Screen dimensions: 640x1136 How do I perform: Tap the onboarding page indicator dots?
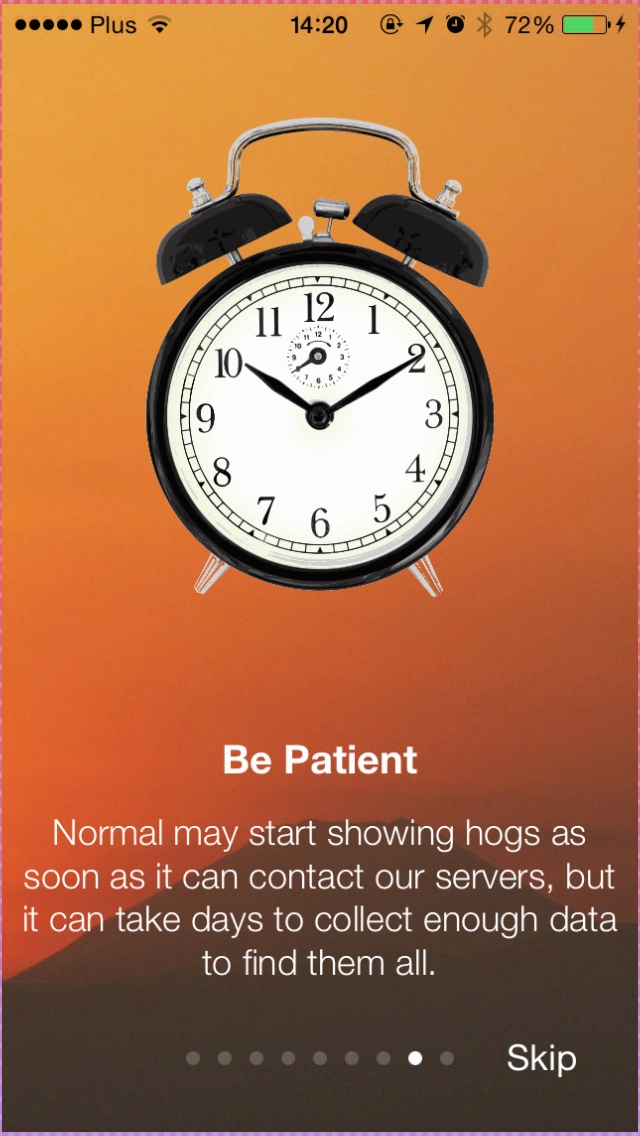pyautogui.click(x=320, y=1058)
